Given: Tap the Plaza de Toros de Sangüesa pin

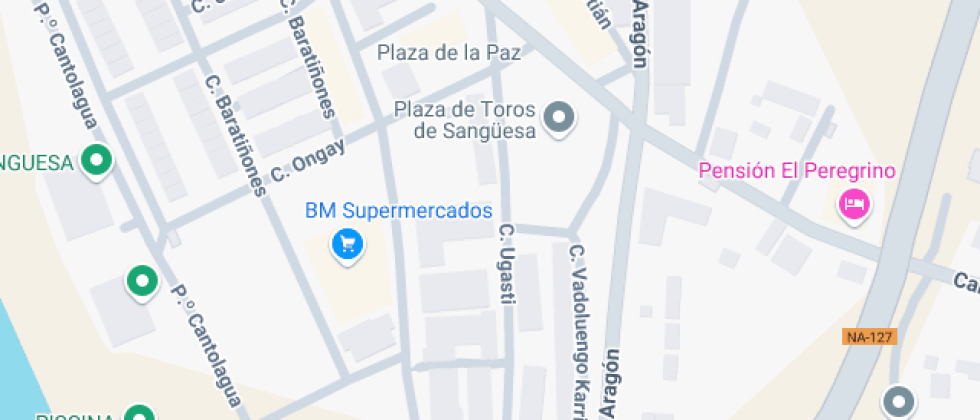Looking at the screenshot, I should click(560, 117).
